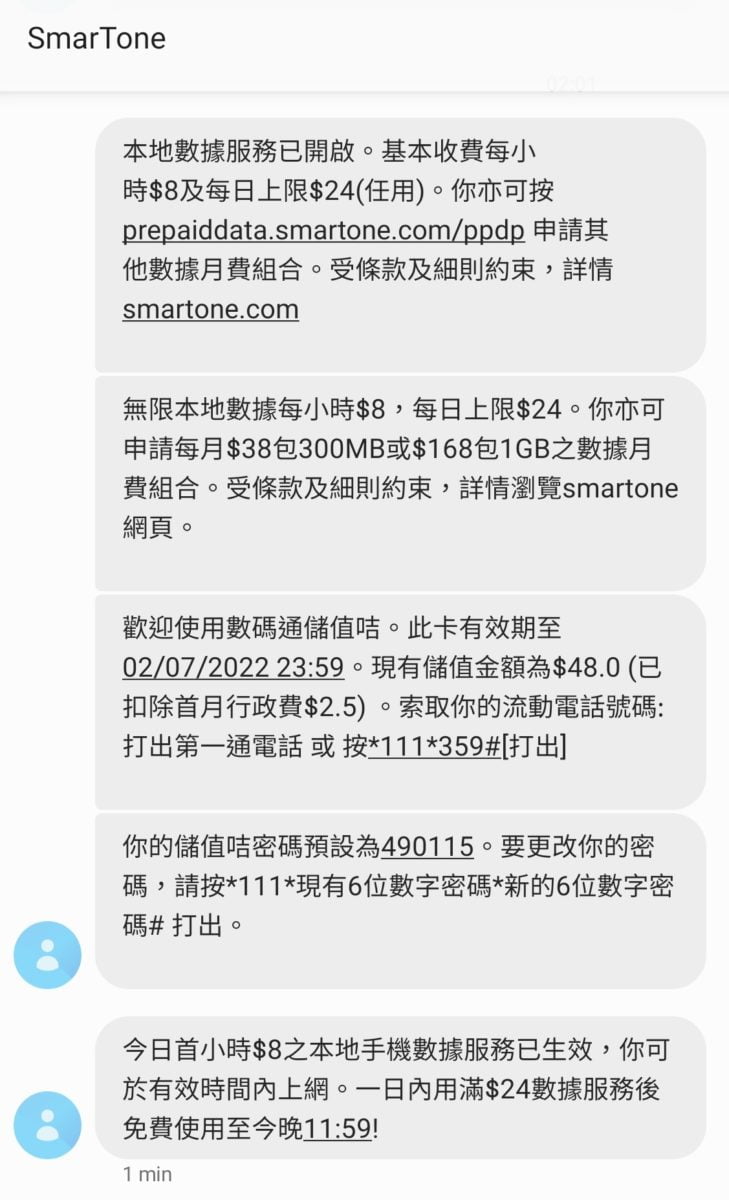Open the prepaiddata.smartone.com/ppdp link
This screenshot has height=1200, width=729.
coord(323,230)
